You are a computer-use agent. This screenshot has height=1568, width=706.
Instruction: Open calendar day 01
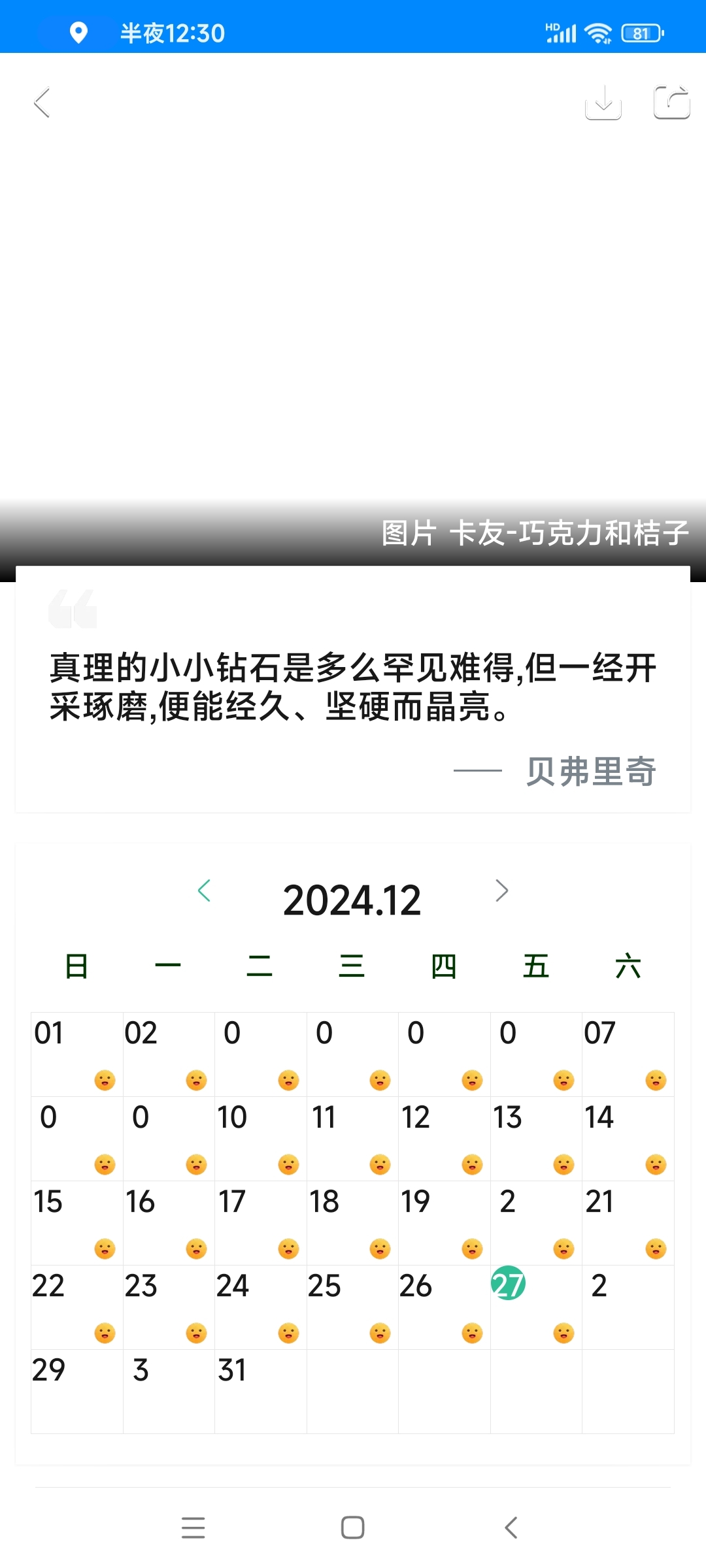[76, 1054]
